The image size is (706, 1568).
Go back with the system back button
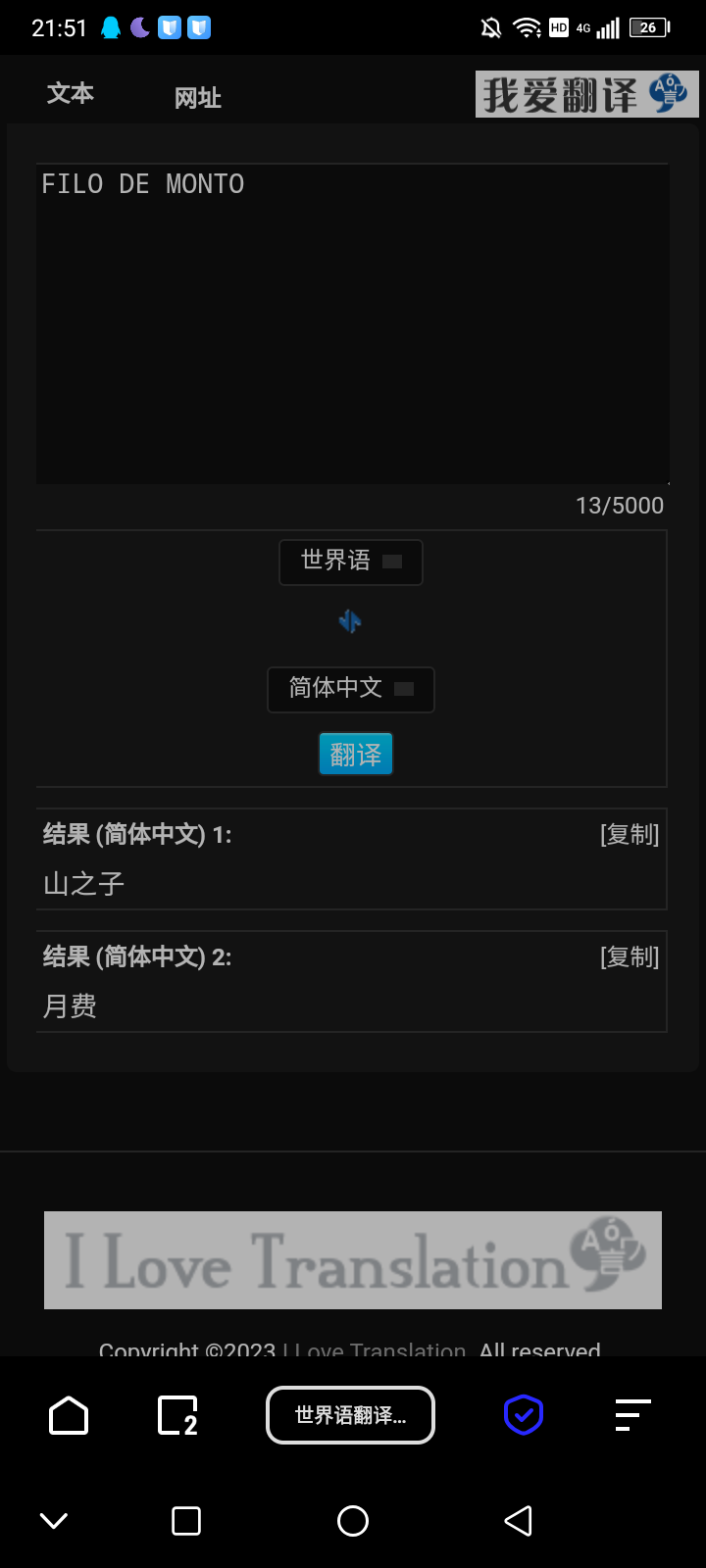(518, 1521)
